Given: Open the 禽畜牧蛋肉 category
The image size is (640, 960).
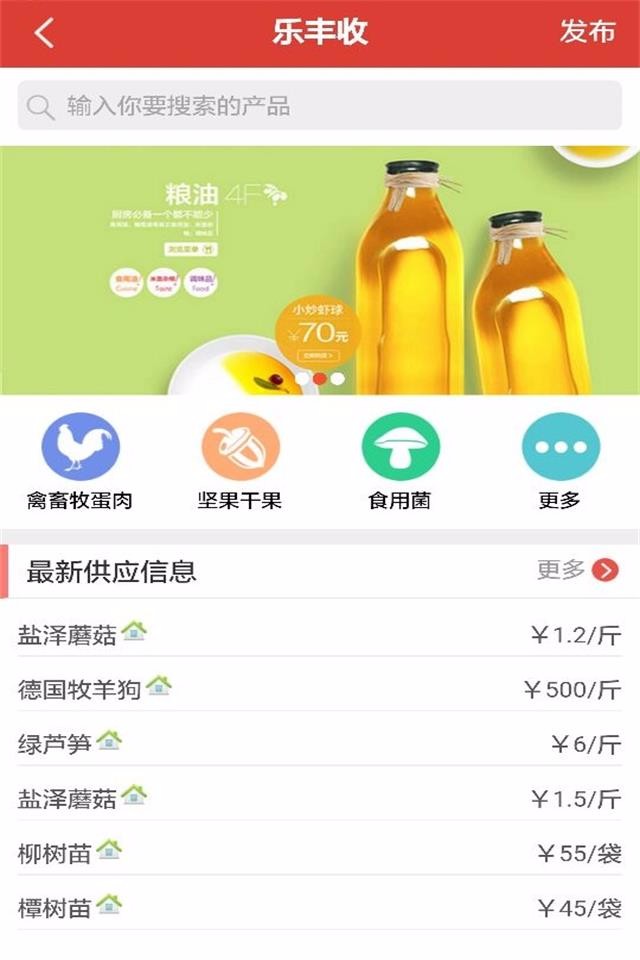Looking at the screenshot, I should (80, 462).
